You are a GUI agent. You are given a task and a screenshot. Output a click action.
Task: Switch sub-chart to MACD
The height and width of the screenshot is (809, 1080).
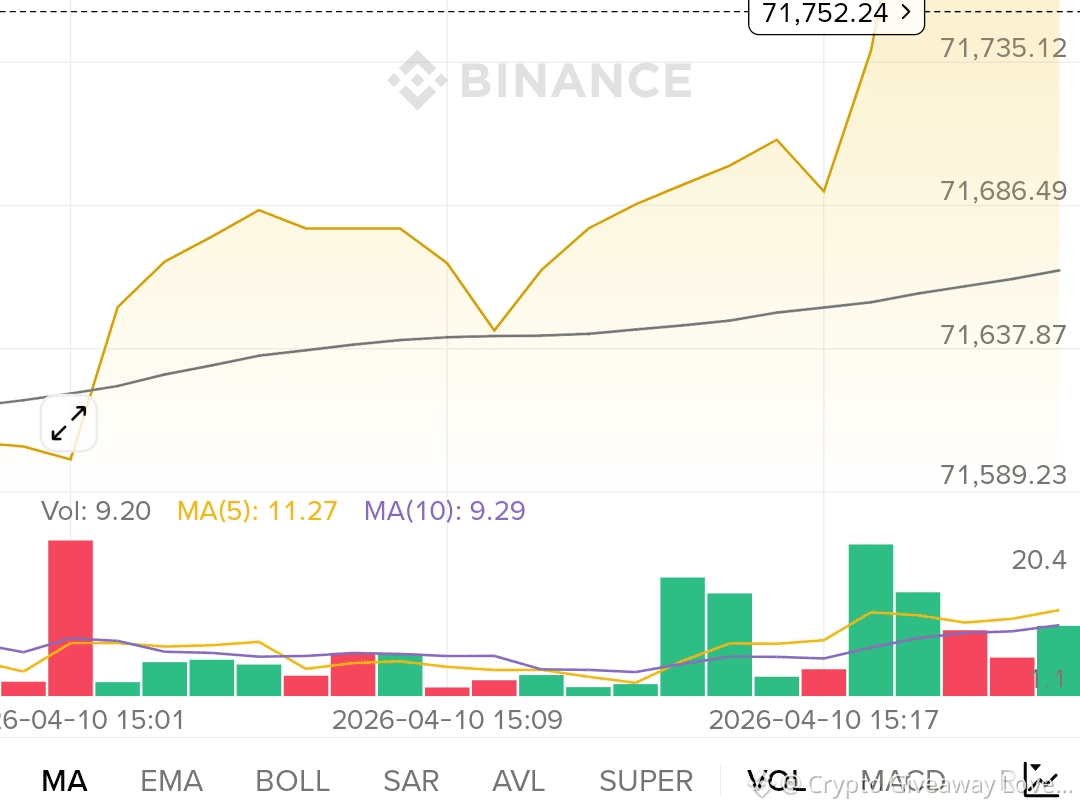point(902,781)
